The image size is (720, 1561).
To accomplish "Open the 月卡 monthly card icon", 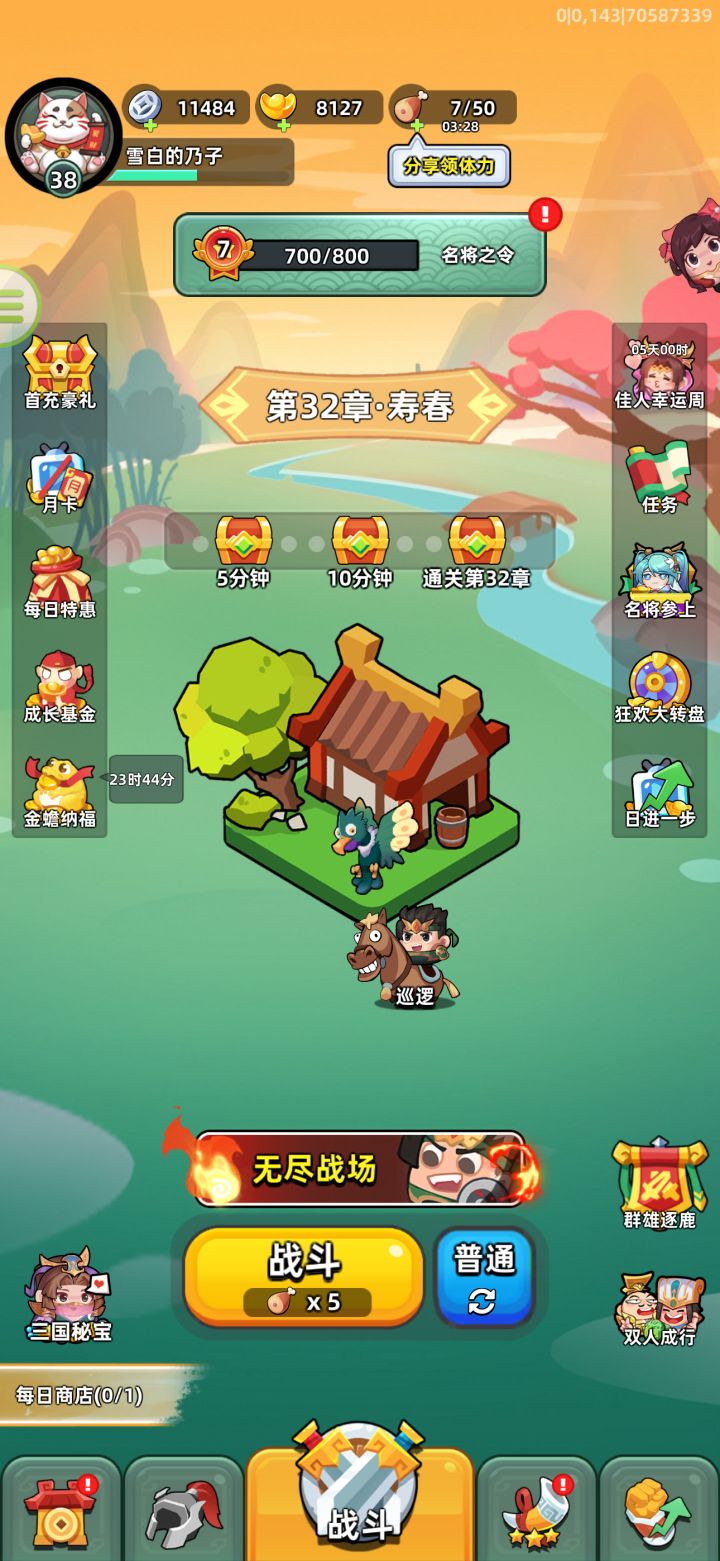I will [60, 477].
